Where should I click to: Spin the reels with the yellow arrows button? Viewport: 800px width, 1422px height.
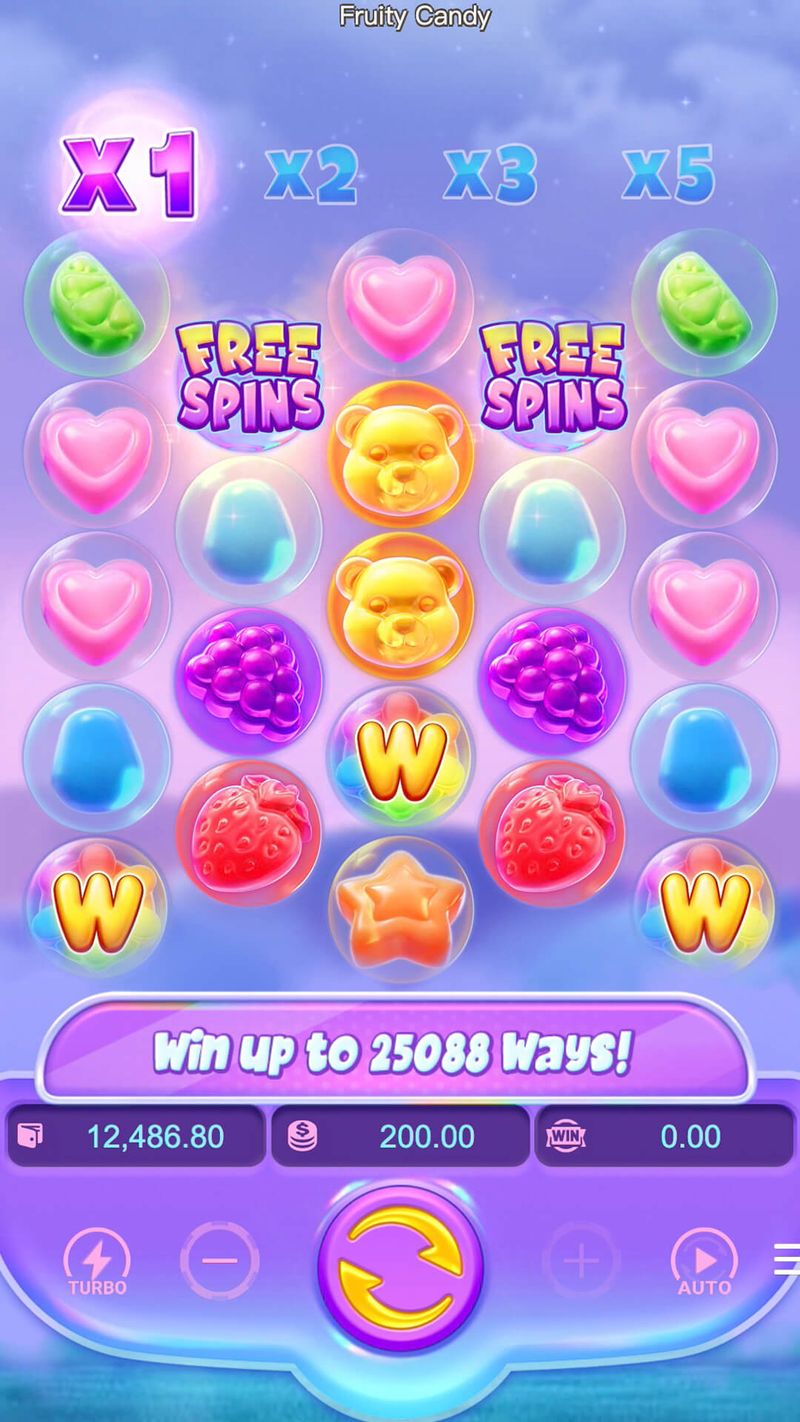(400, 1267)
